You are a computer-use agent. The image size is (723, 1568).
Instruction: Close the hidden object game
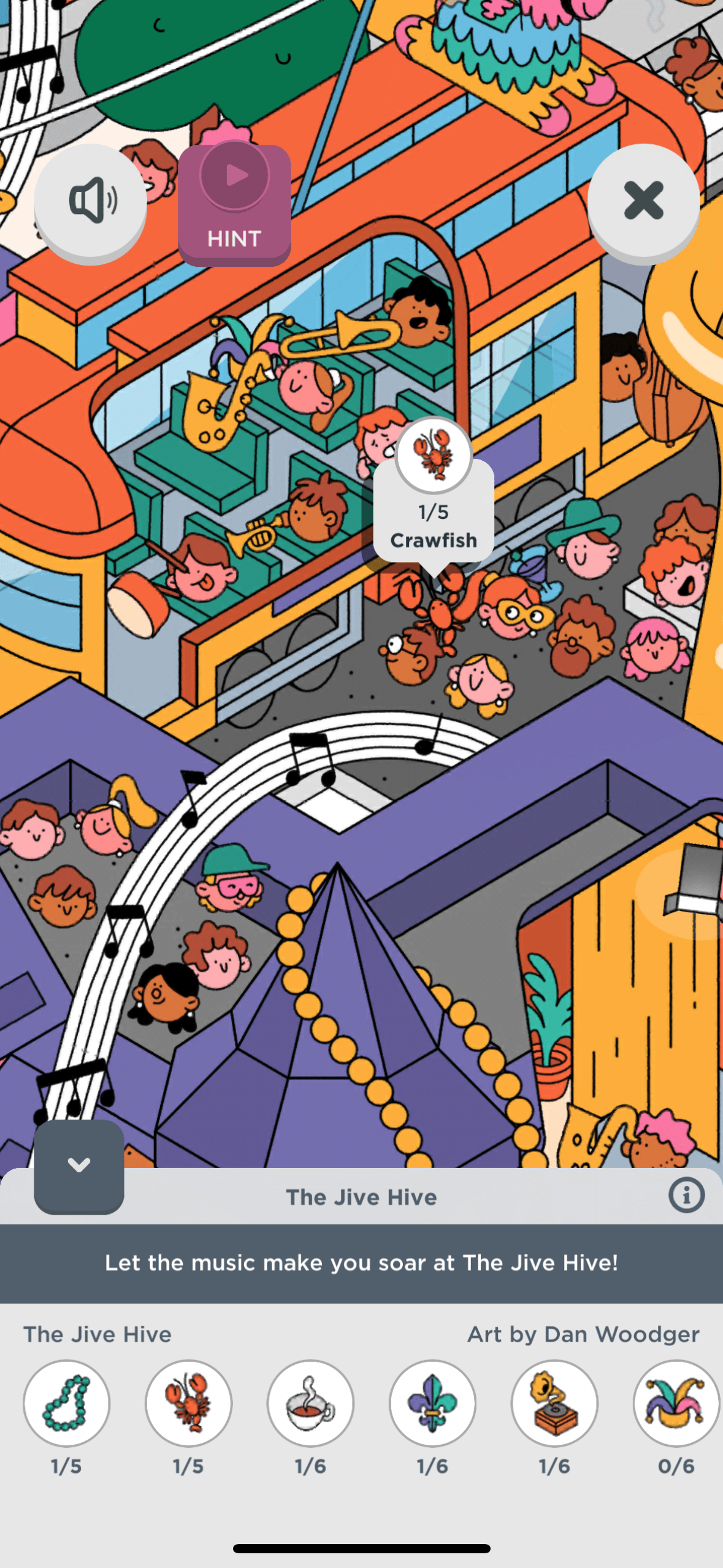(x=643, y=201)
